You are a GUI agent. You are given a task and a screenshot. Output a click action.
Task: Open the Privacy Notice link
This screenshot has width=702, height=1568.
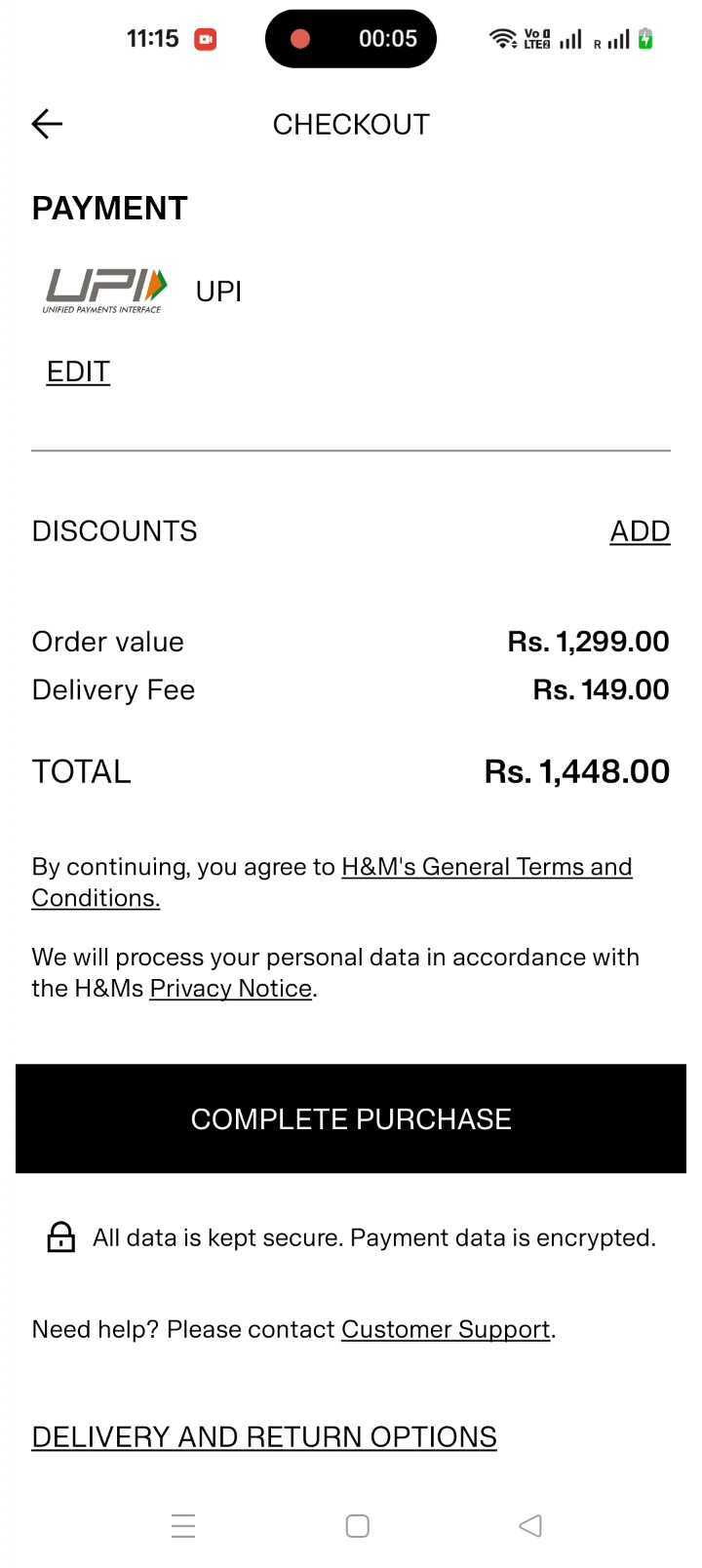pyautogui.click(x=231, y=988)
